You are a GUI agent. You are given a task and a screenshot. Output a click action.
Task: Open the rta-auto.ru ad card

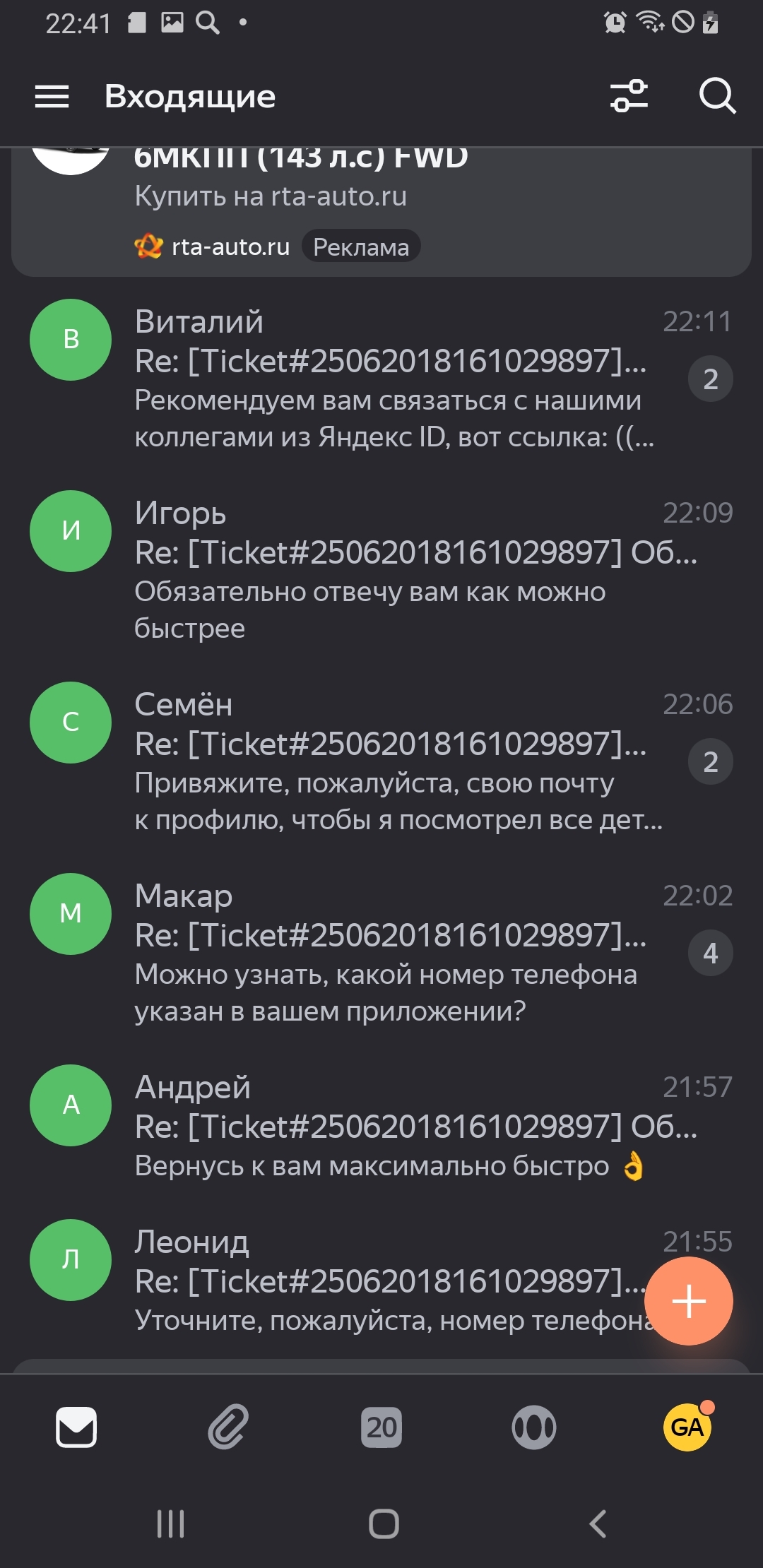point(381,212)
